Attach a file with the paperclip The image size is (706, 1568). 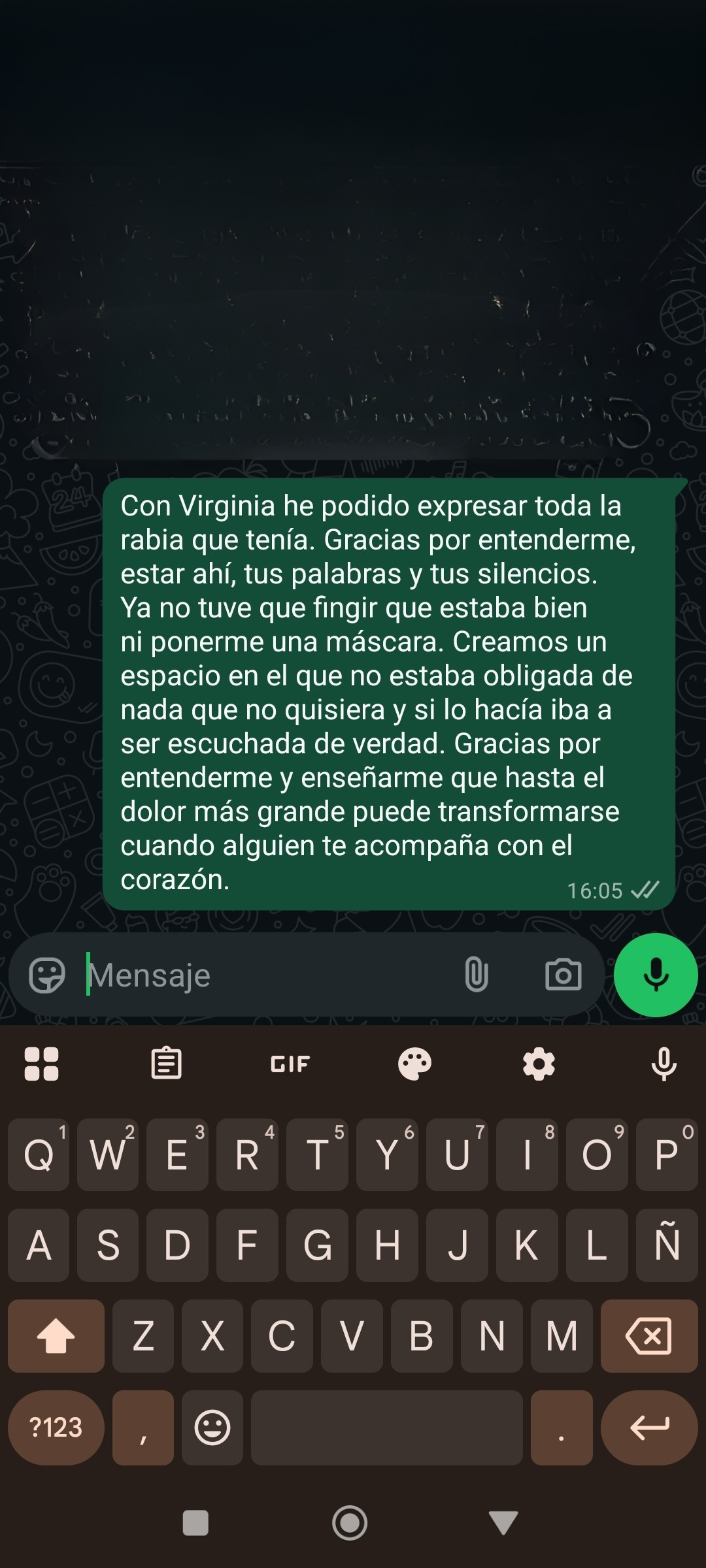point(476,975)
